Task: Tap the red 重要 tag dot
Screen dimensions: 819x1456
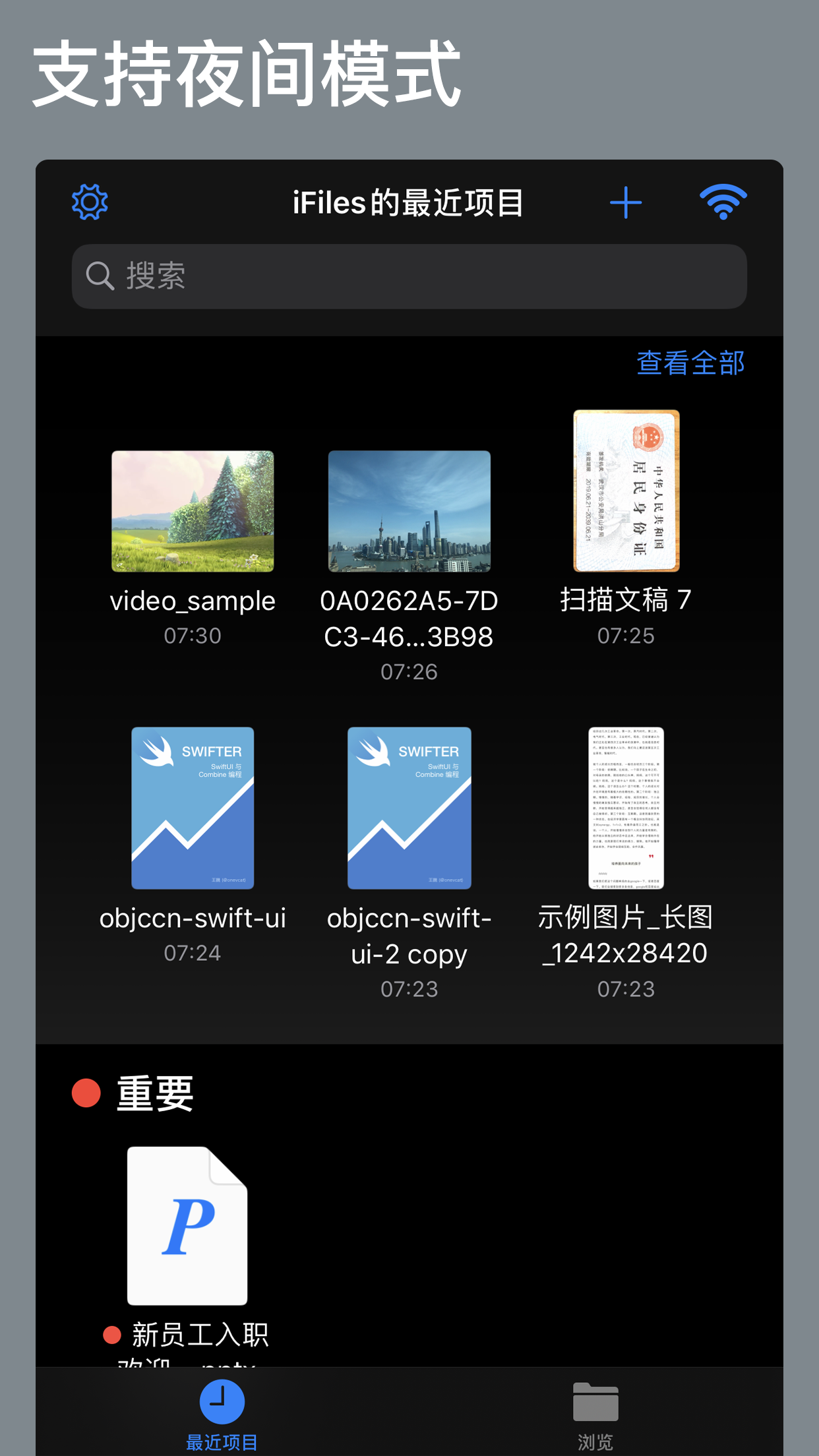Action: 85,1091
